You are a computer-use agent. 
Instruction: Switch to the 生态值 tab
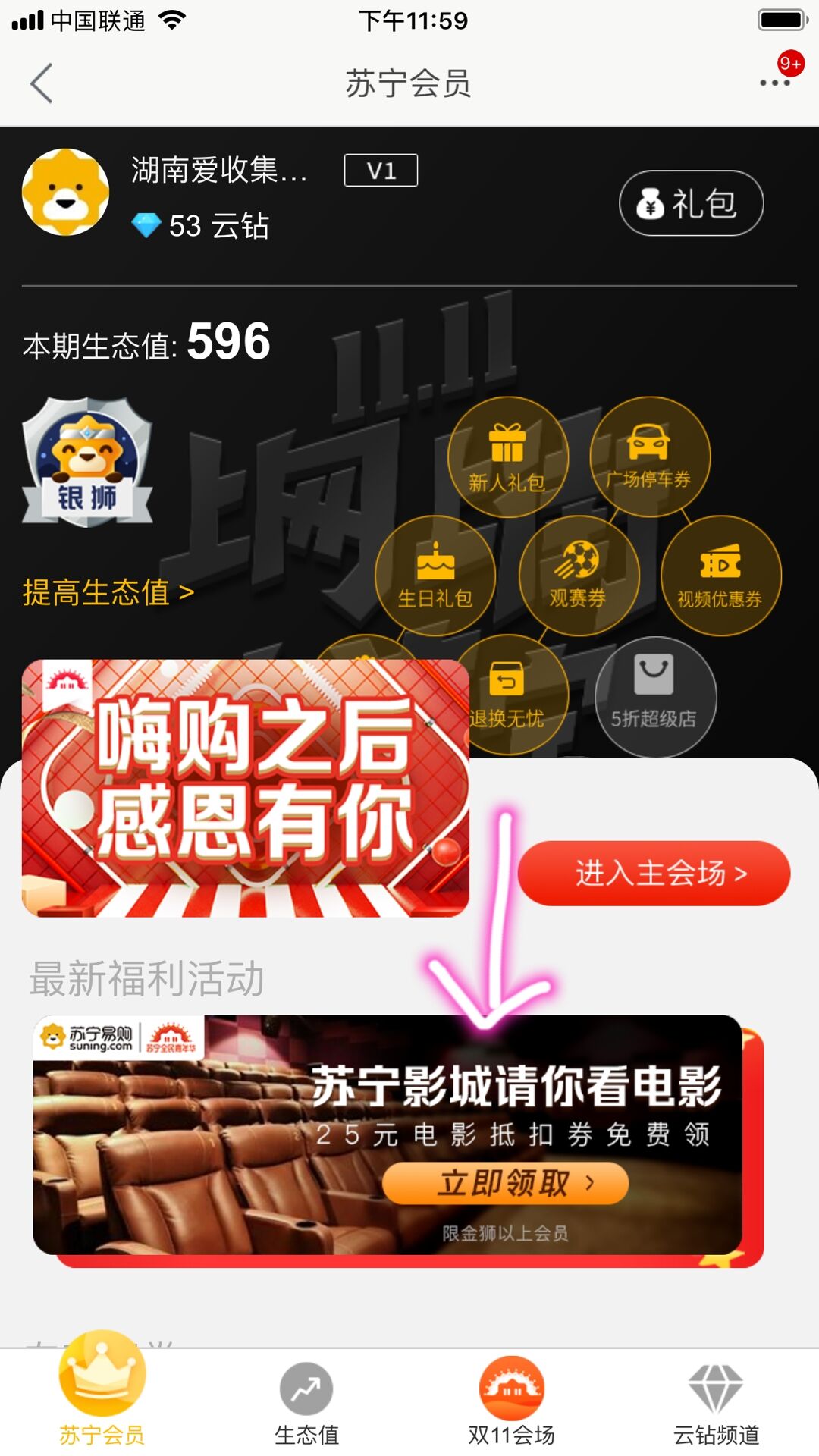(306, 1403)
